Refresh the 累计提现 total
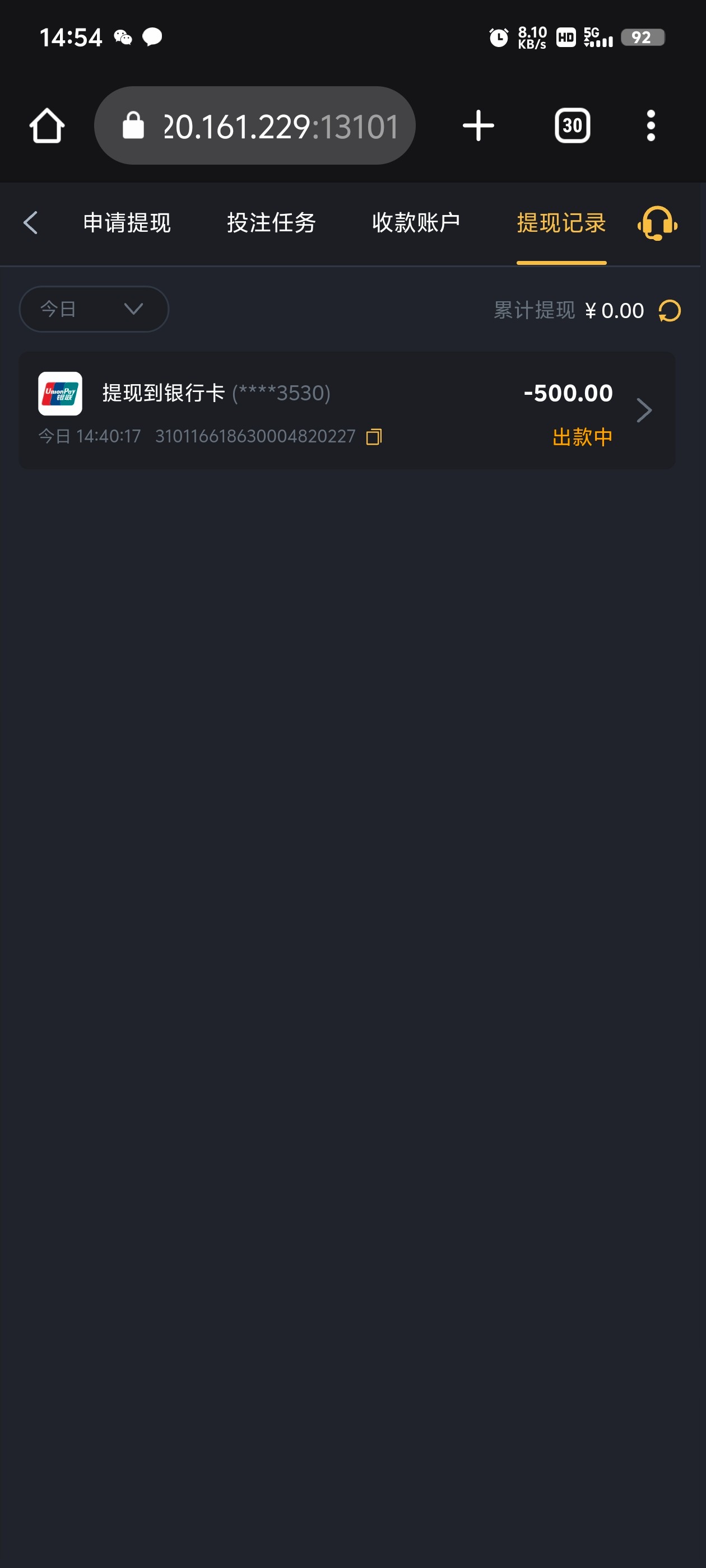Image resolution: width=706 pixels, height=1568 pixels. coord(670,311)
